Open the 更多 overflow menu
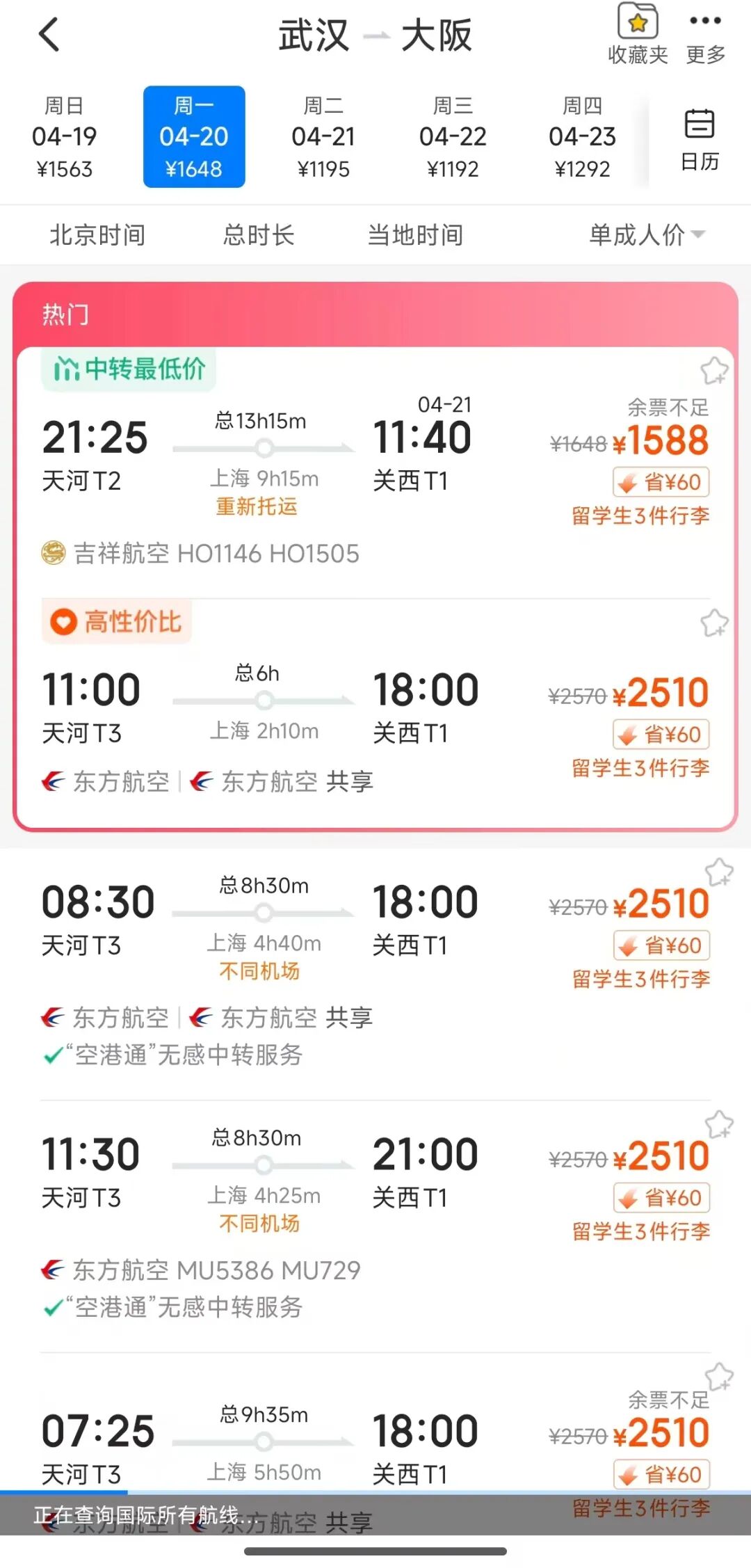This screenshot has height=1568, width=751. coord(705,35)
